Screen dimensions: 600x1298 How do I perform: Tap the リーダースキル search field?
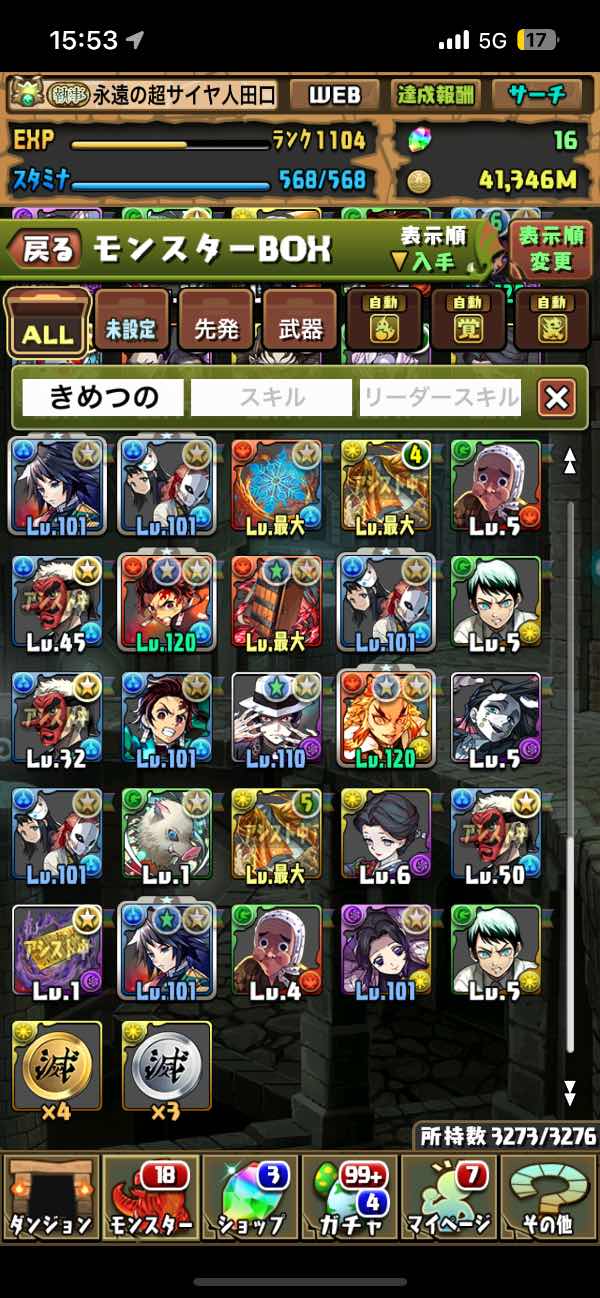pos(440,398)
